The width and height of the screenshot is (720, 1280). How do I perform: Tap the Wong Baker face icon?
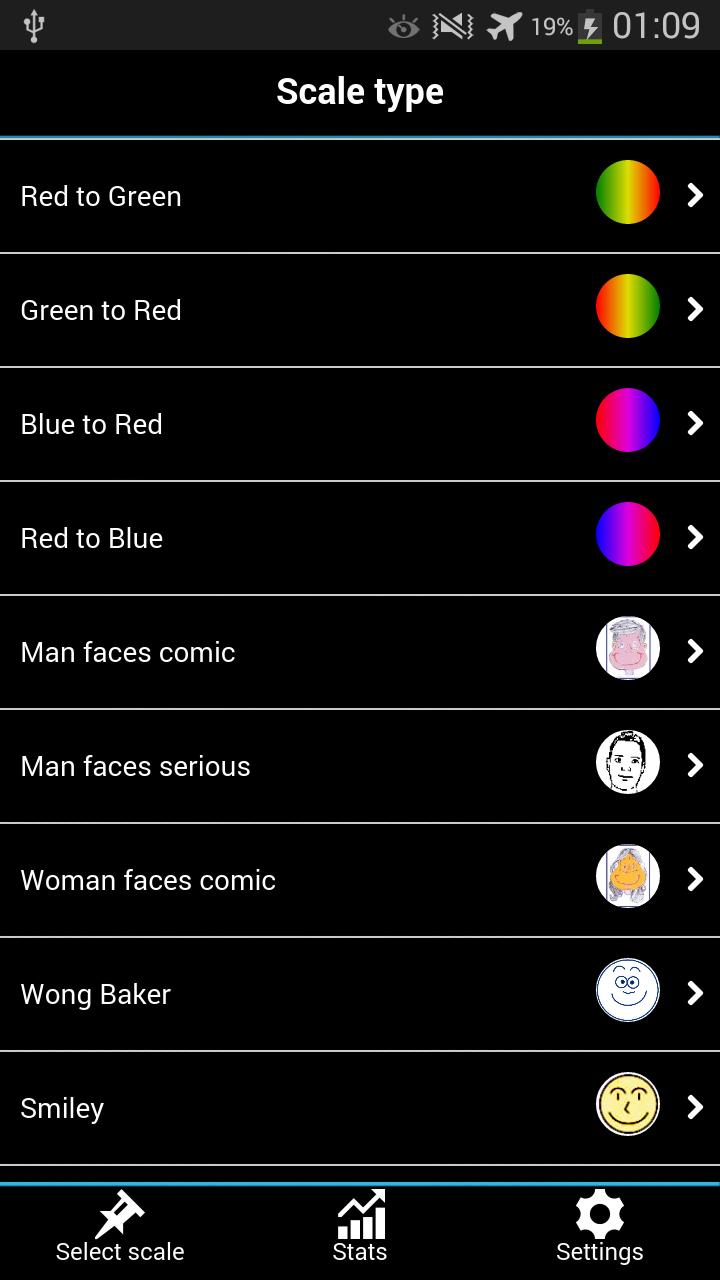coord(627,991)
